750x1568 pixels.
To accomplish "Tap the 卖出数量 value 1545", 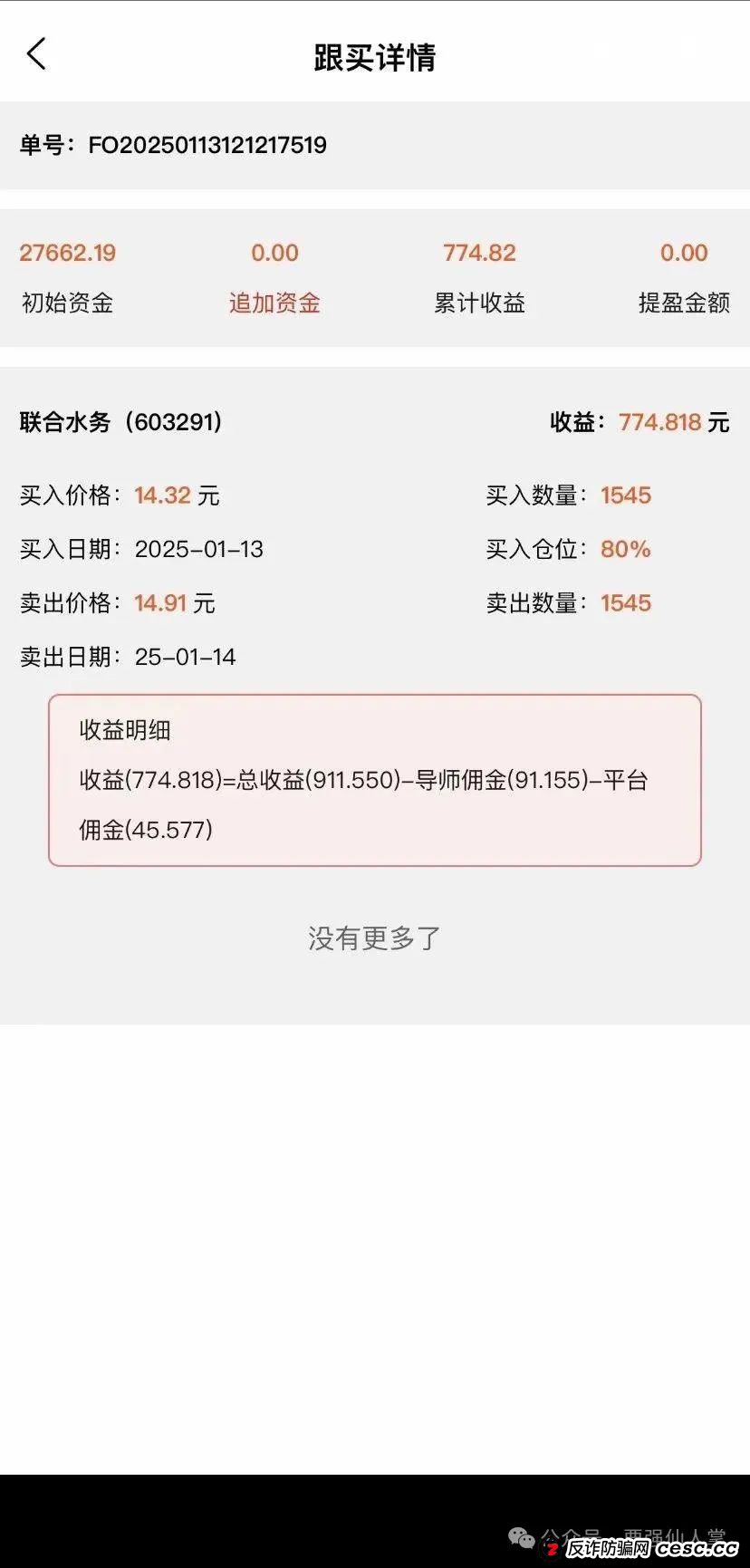I will click(x=625, y=602).
